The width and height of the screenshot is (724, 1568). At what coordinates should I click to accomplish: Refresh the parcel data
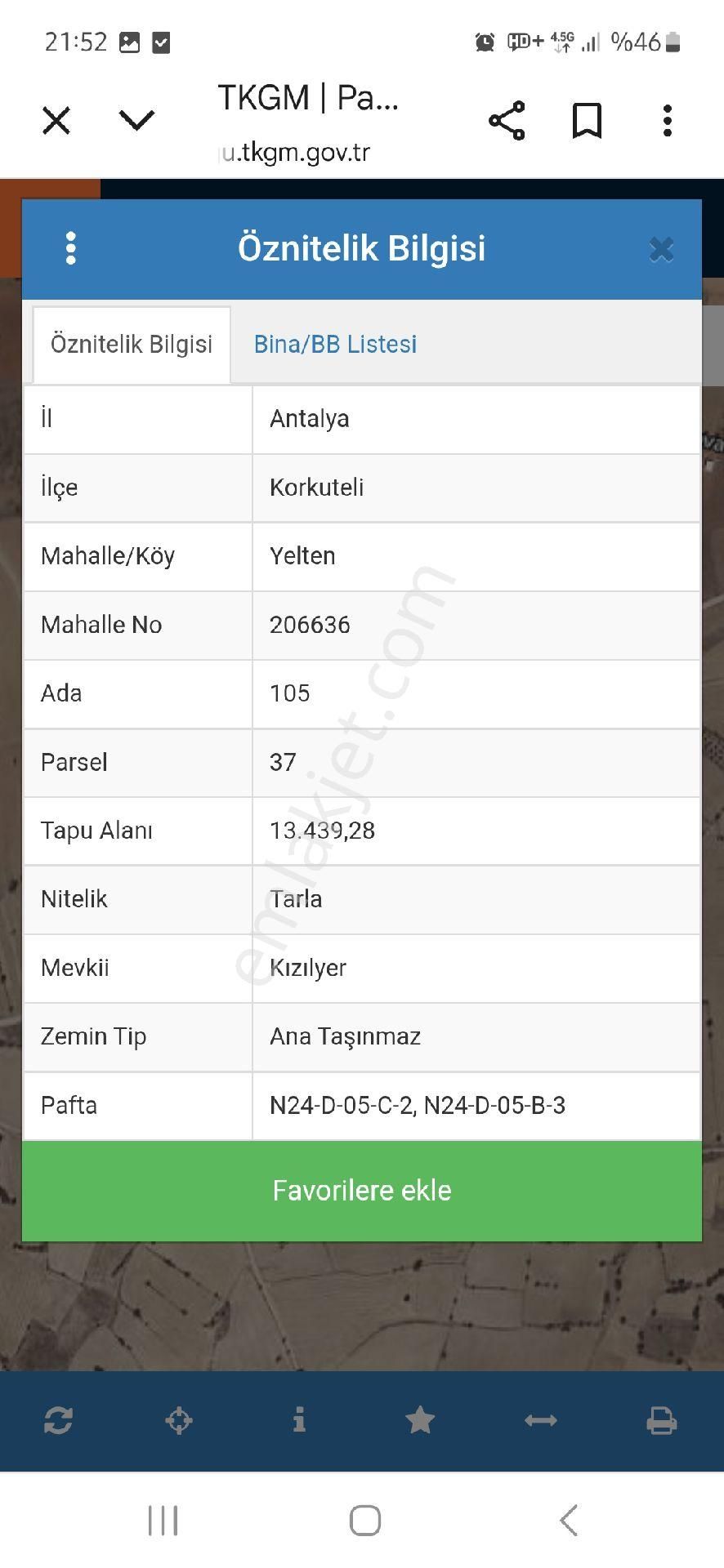[59, 1421]
